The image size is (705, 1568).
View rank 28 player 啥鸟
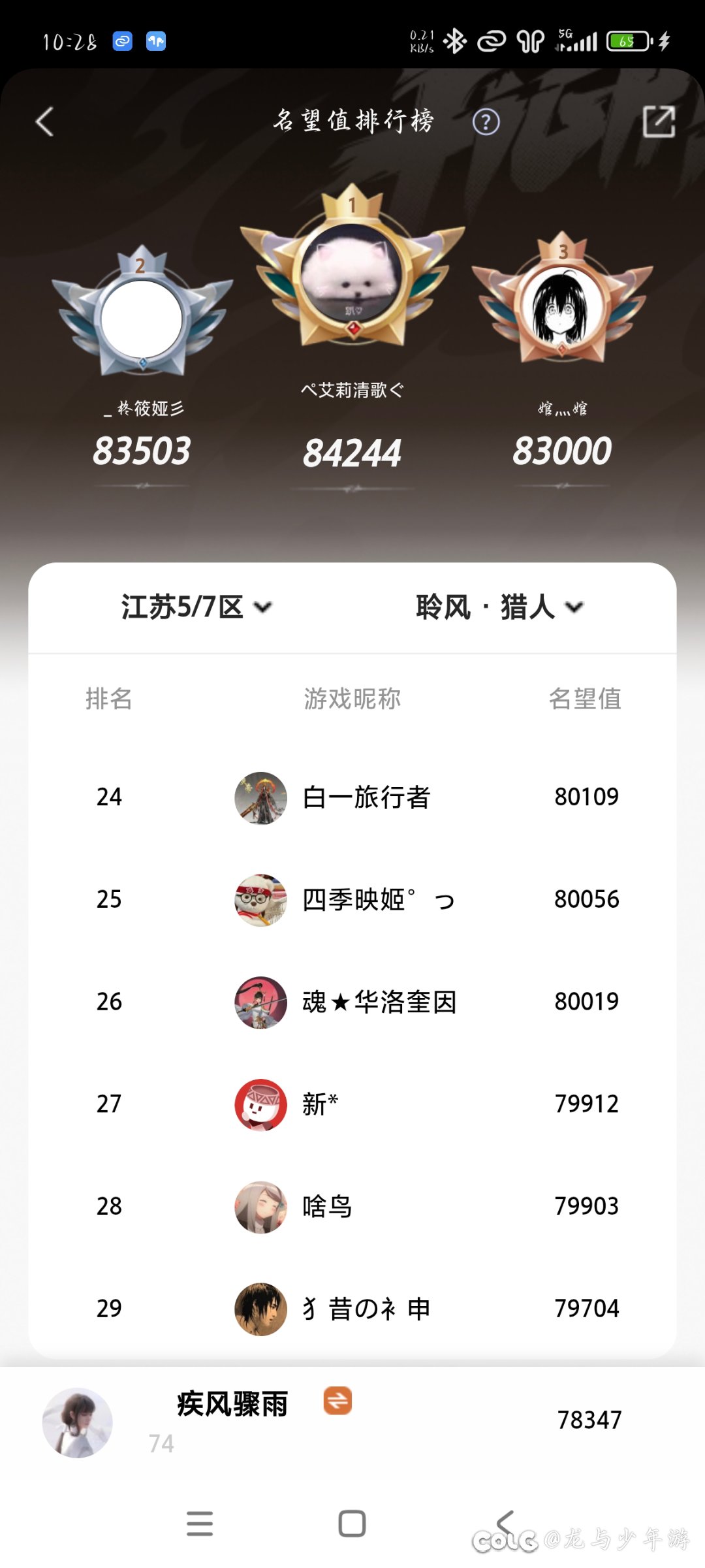pyautogui.click(x=352, y=1206)
